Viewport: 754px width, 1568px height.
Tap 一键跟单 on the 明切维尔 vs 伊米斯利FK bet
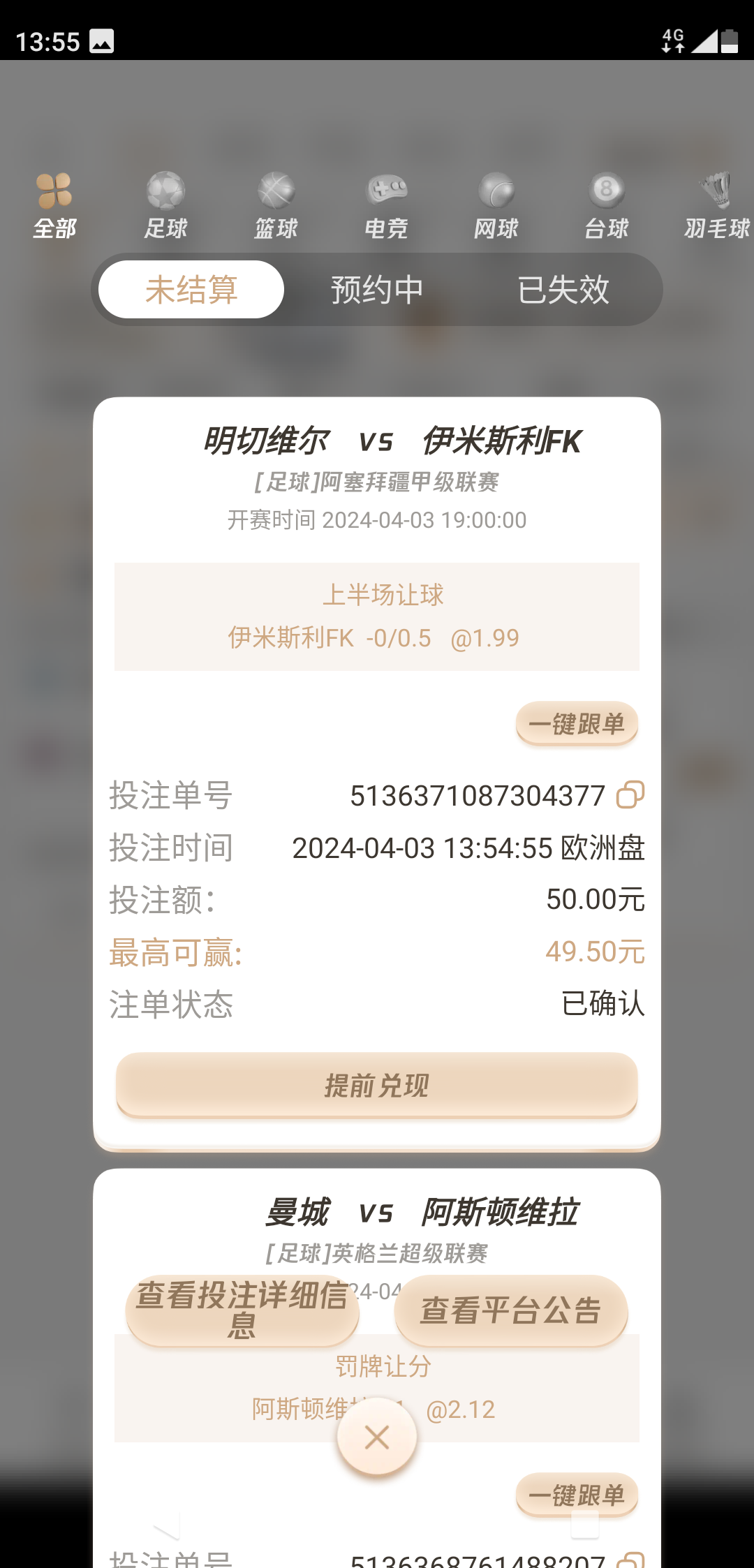click(x=577, y=724)
